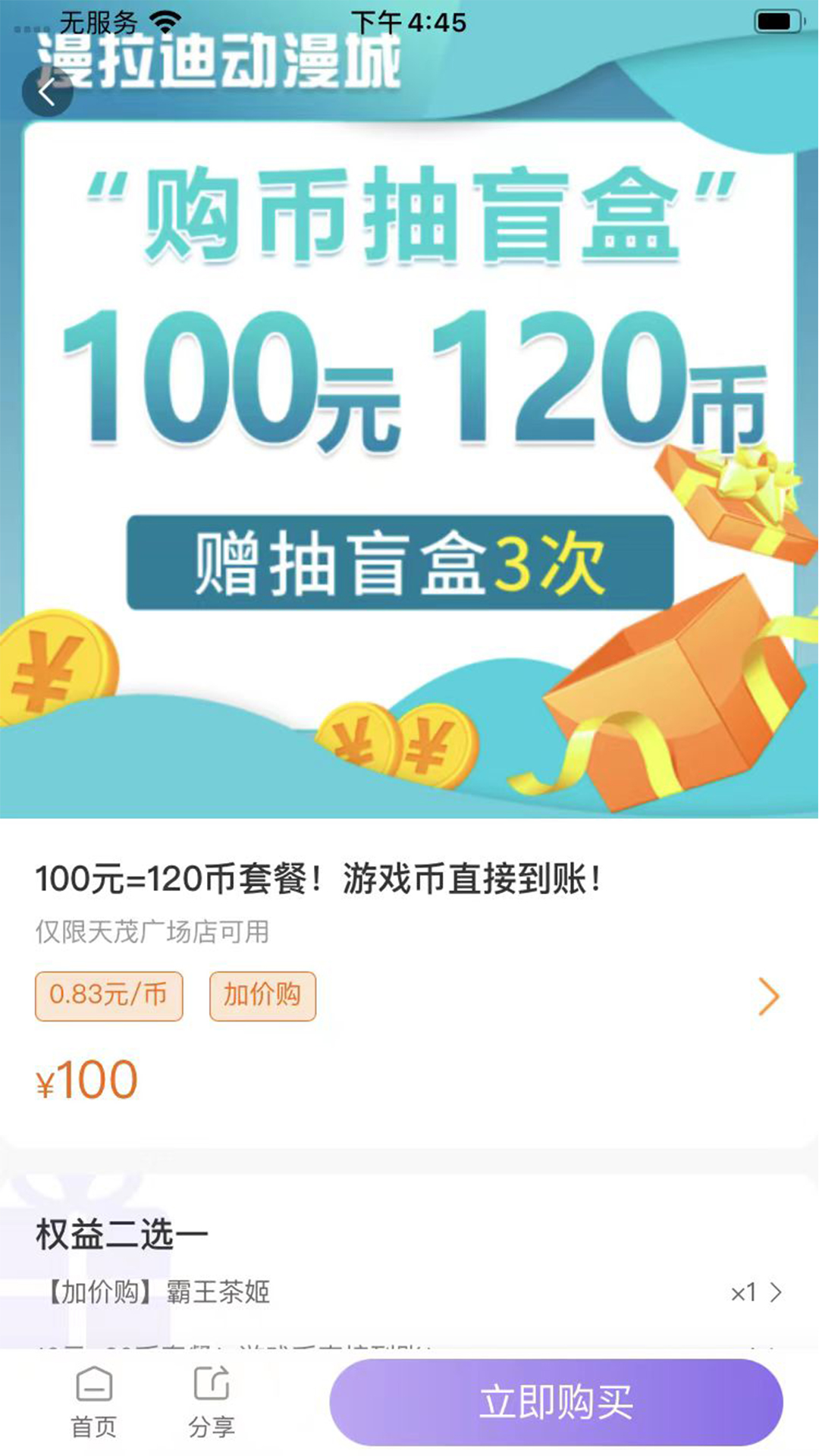The height and width of the screenshot is (1456, 819).
Task: Share this package via 分享
Action: tap(212, 1402)
